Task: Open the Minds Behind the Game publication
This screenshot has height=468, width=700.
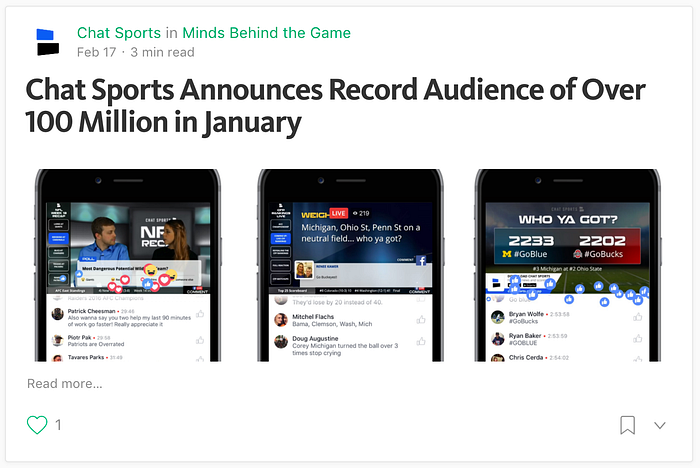Action: tap(267, 33)
